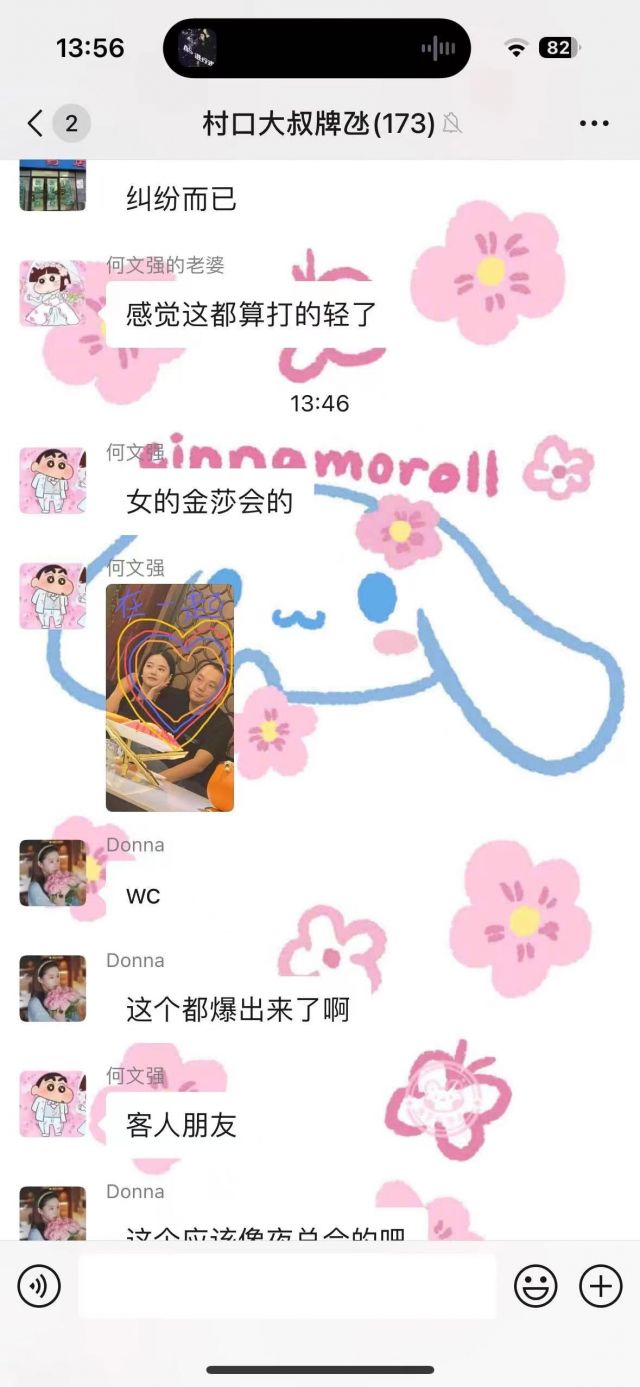The width and height of the screenshot is (640, 1387).
Task: Open Donna's avatar beside '这个都爆出来了啊'
Action: 52,988
